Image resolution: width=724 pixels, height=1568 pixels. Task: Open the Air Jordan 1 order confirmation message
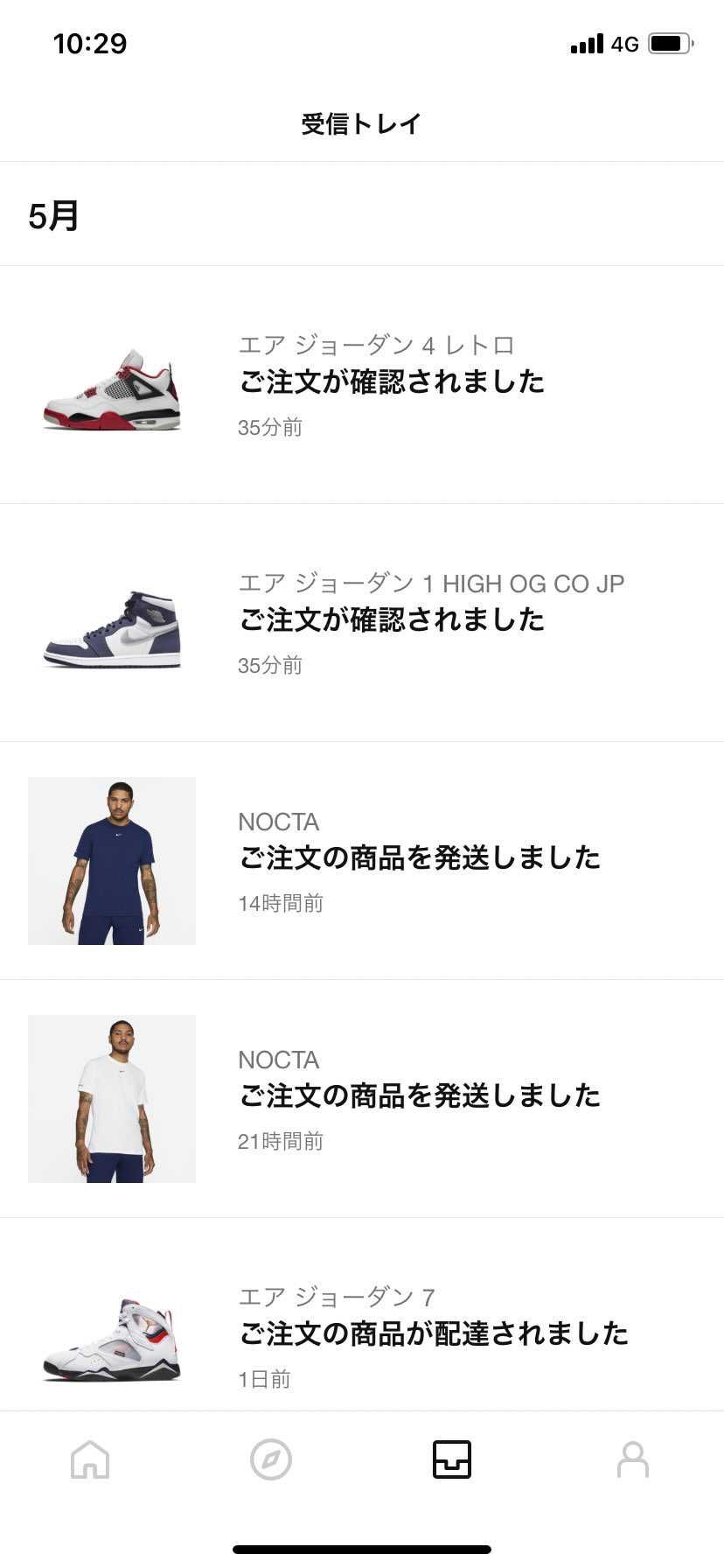(x=393, y=619)
